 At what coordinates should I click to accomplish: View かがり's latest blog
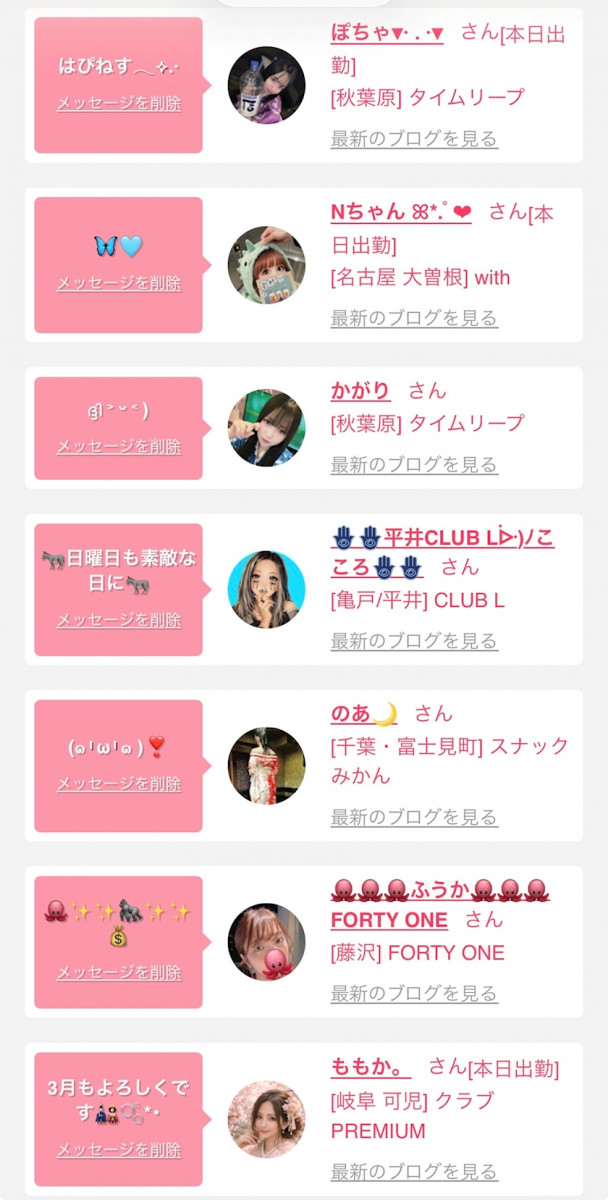(414, 465)
